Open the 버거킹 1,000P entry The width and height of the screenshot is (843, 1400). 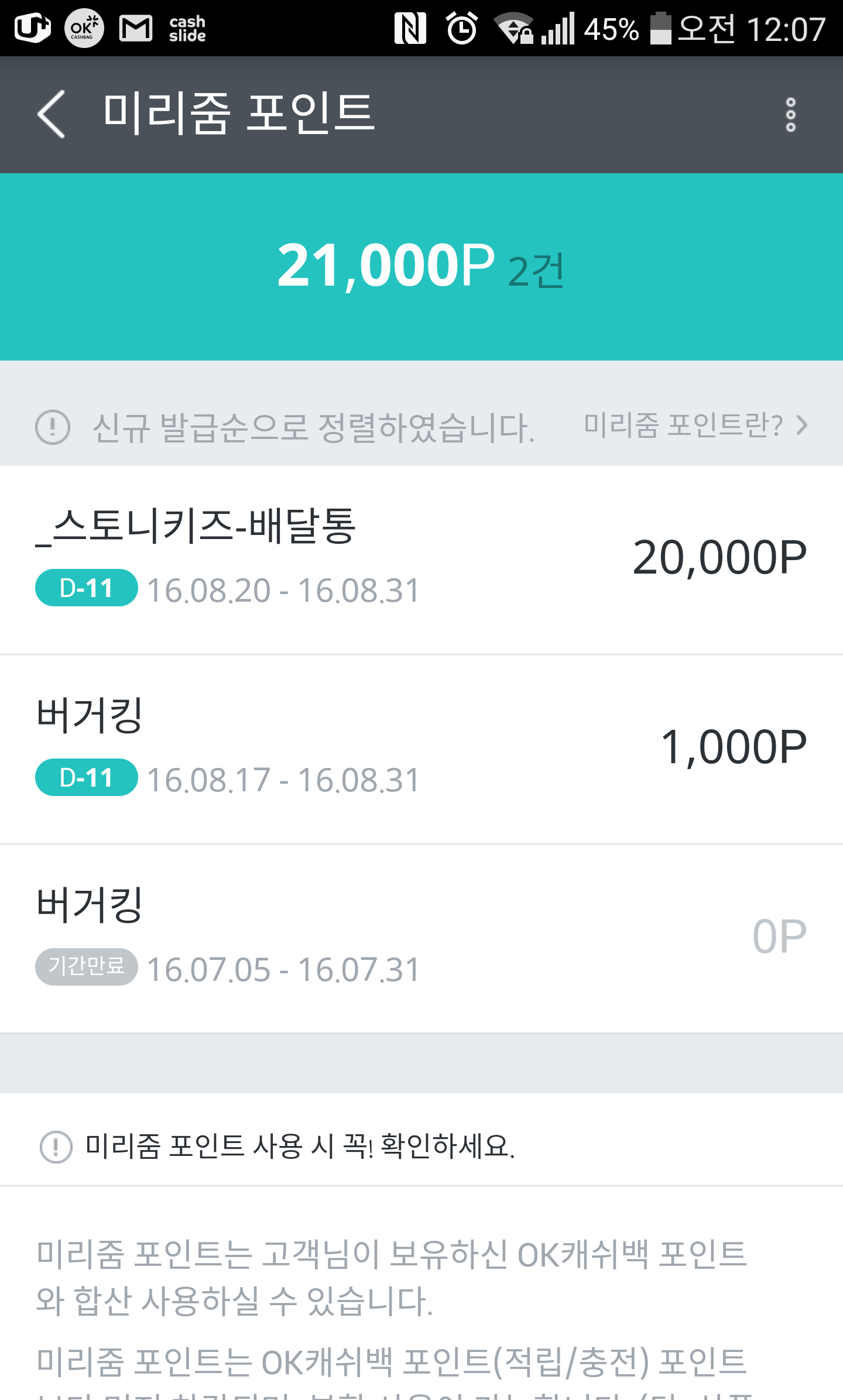tap(421, 749)
